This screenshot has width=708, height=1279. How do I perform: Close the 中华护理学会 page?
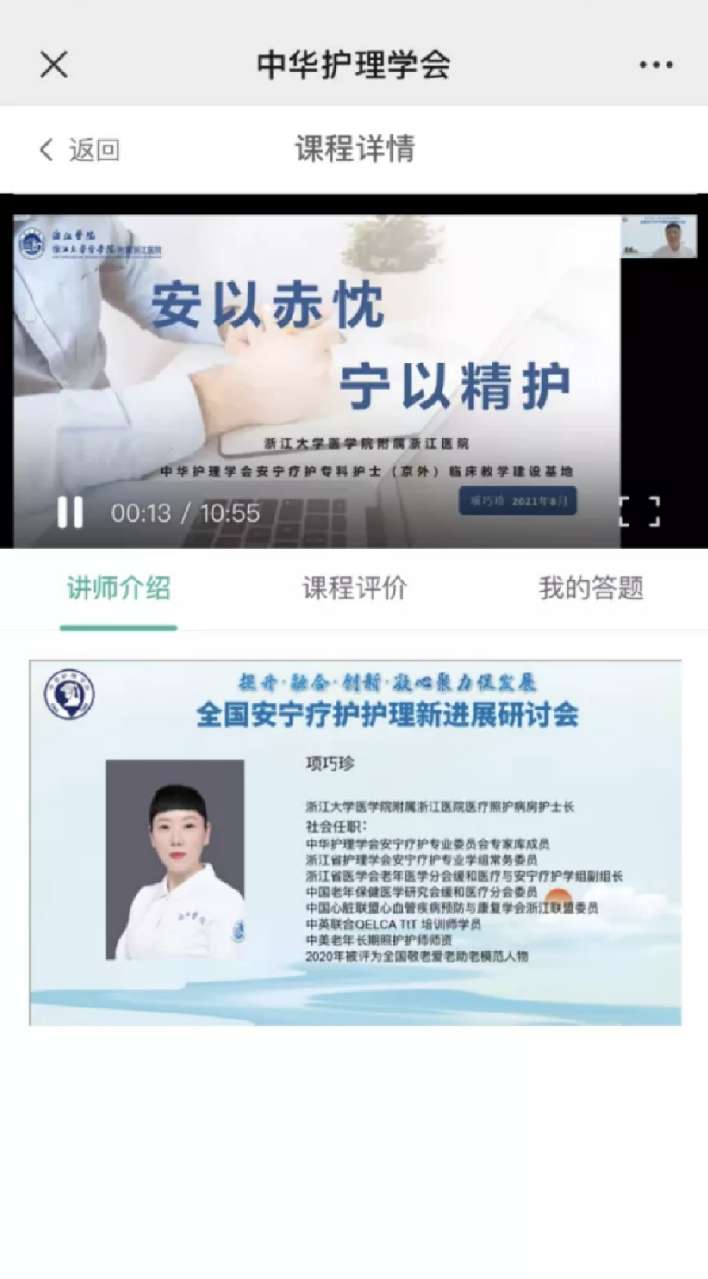[53, 65]
